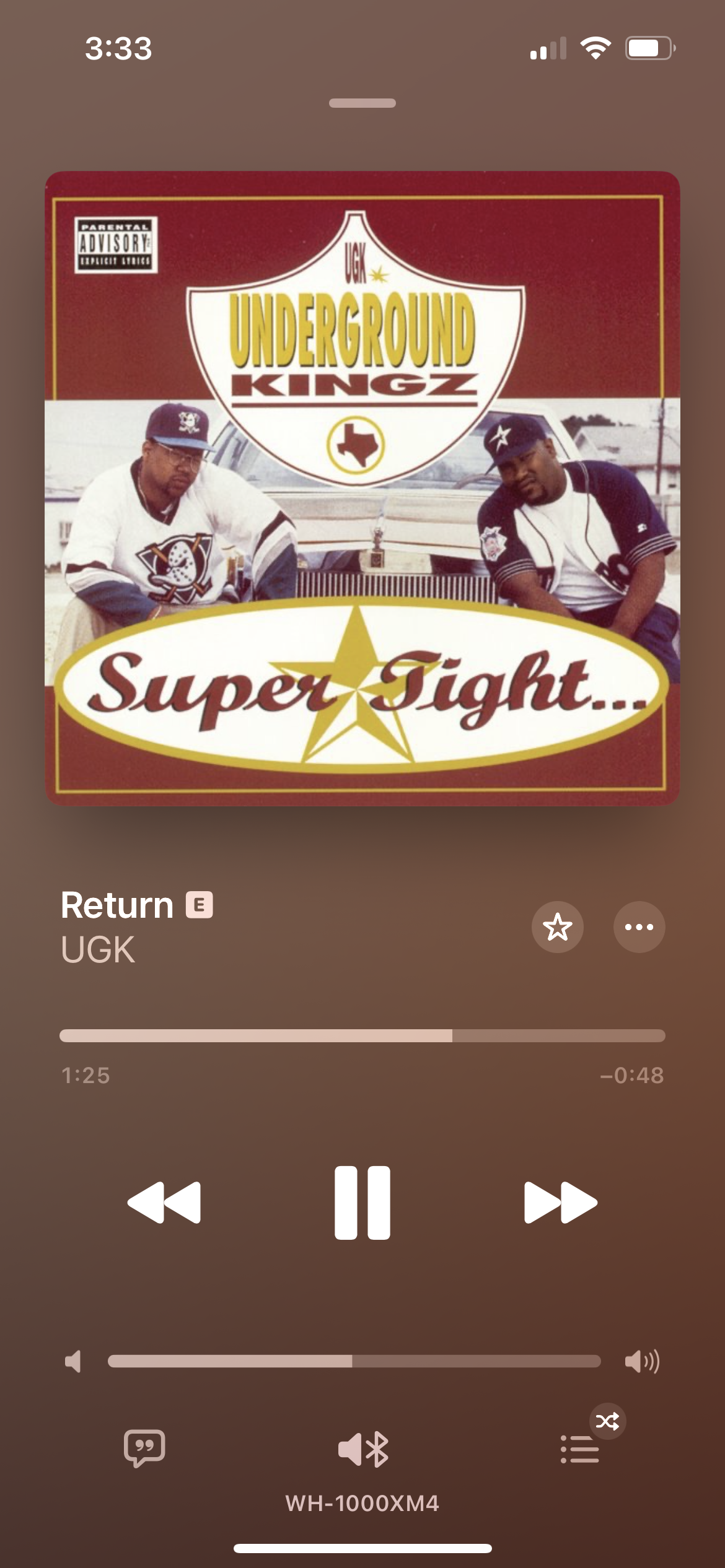Image resolution: width=725 pixels, height=1568 pixels.
Task: Open the more options menu
Action: pos(639,927)
